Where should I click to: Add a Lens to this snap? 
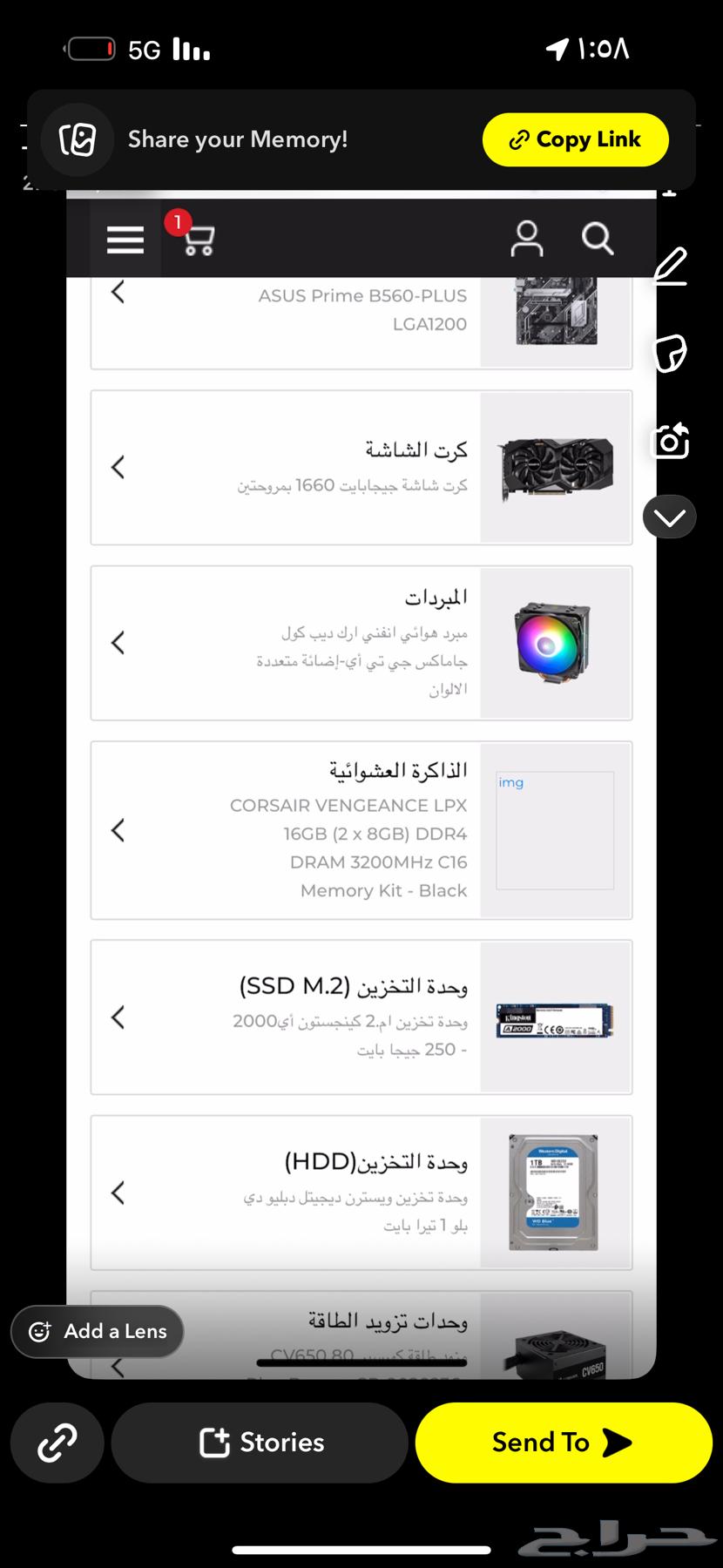[x=98, y=1331]
